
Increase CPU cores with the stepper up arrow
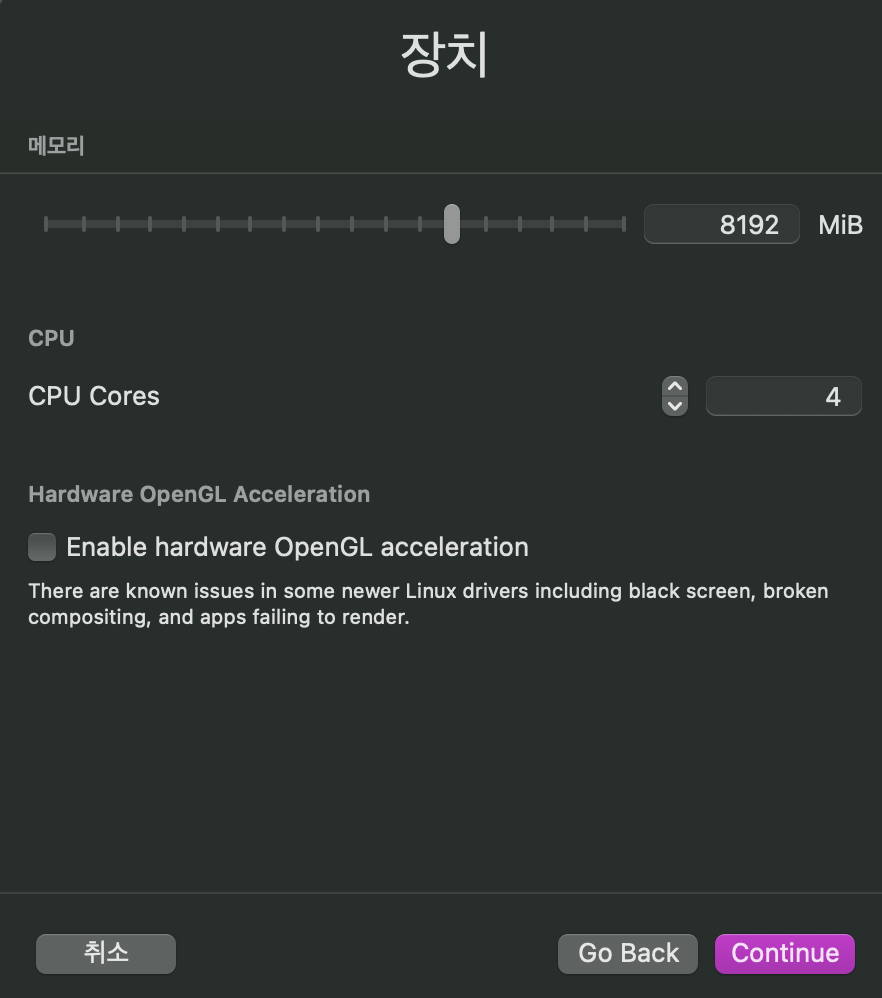click(675, 387)
